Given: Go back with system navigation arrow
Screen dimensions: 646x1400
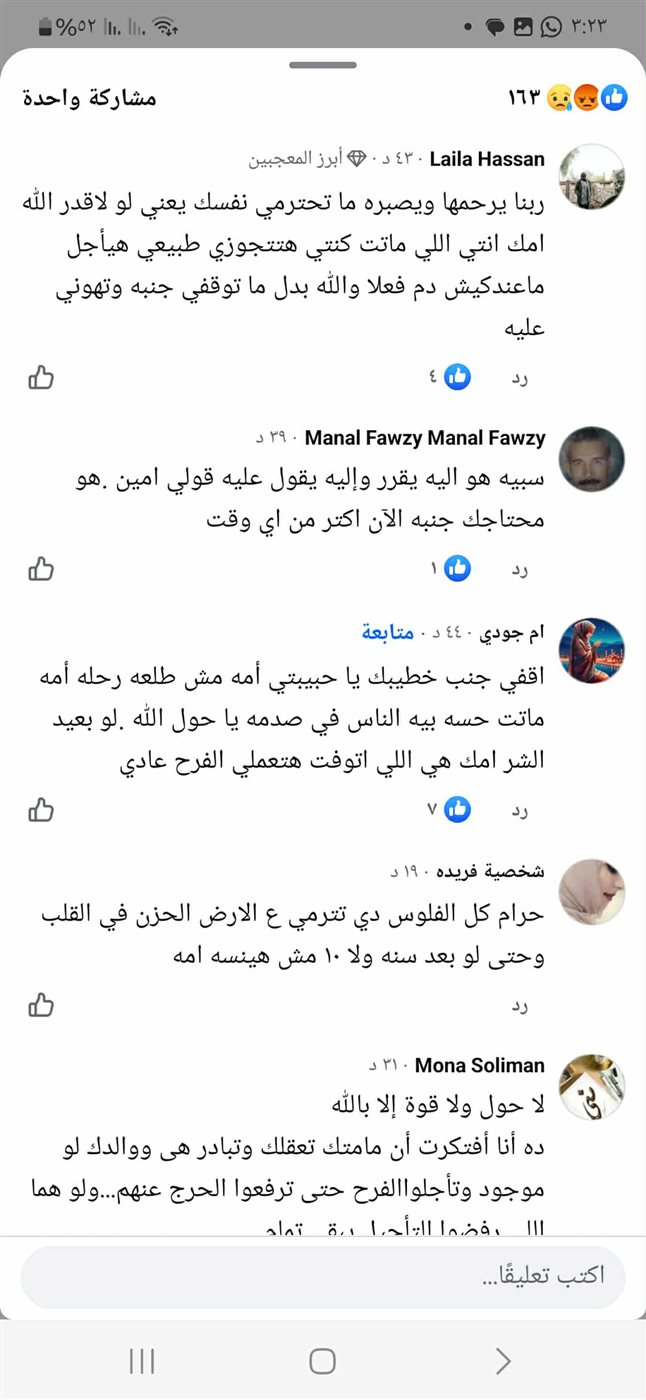Looking at the screenshot, I should [x=503, y=1360].
